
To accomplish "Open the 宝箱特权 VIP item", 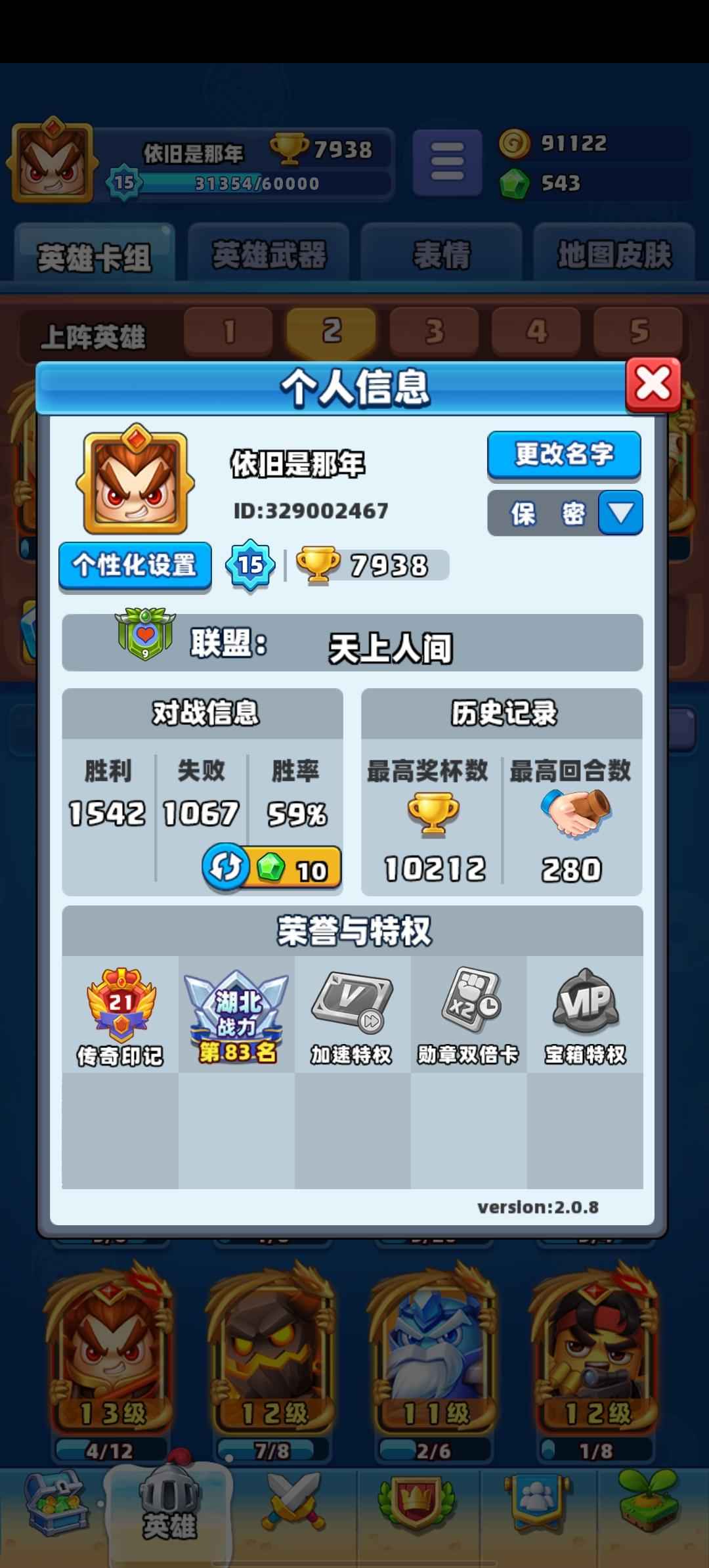I will point(585,1014).
